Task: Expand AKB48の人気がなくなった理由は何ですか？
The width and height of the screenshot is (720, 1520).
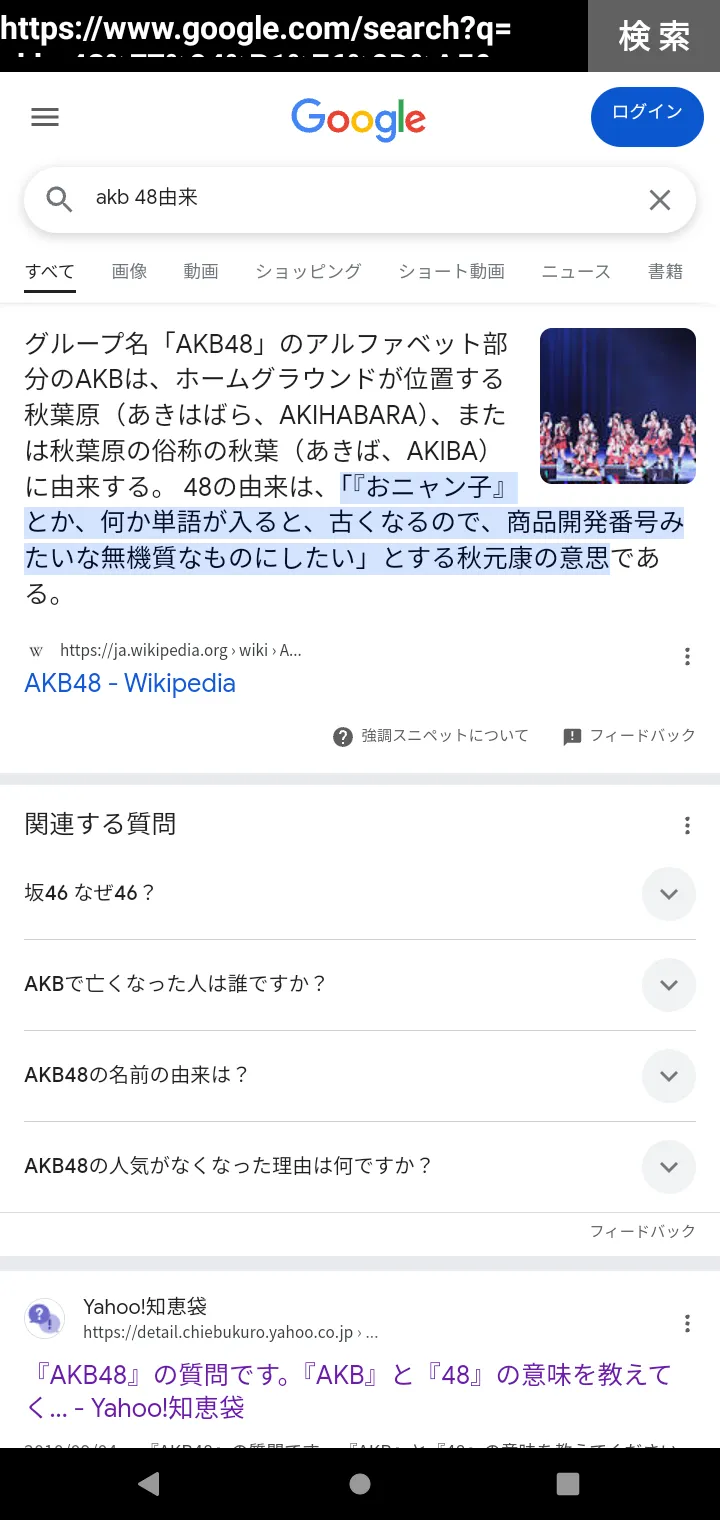Action: coord(360,1167)
